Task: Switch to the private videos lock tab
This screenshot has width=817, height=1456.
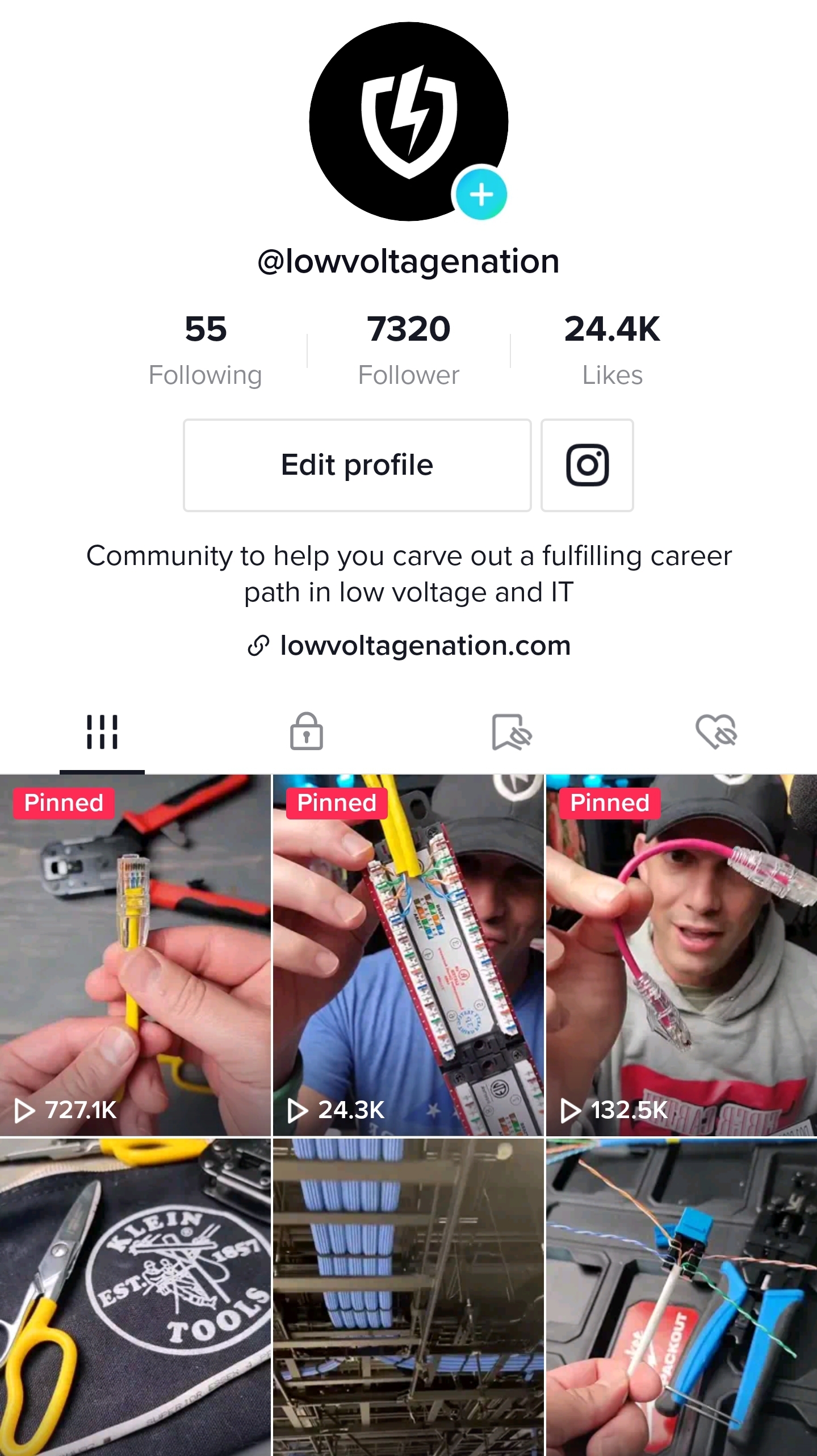Action: point(307,732)
